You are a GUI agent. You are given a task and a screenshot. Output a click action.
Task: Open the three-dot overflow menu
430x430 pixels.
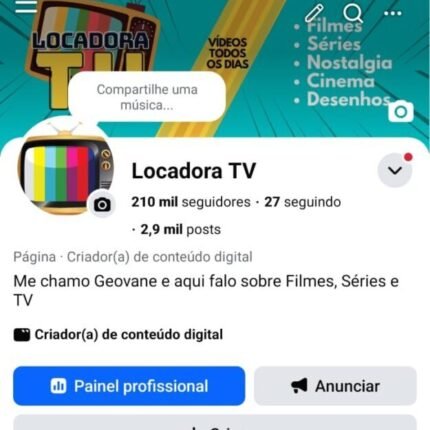tap(393, 13)
